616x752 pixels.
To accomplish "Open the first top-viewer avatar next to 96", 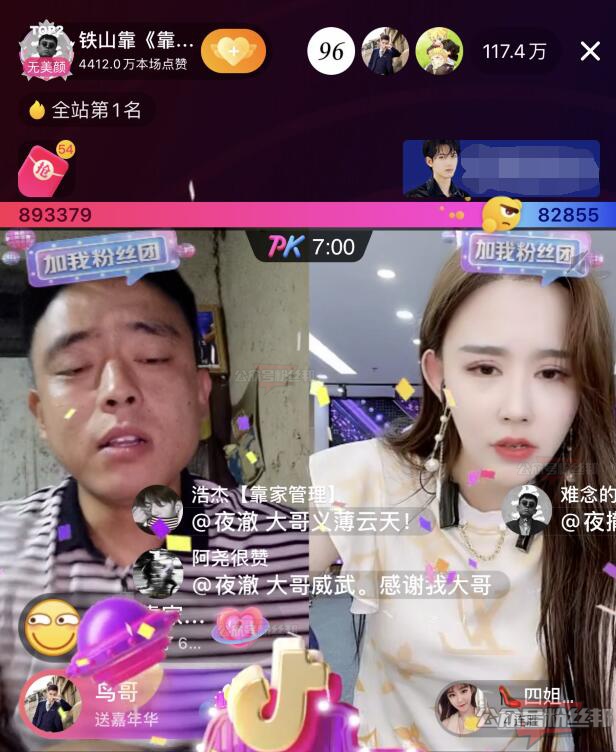I will (385, 51).
